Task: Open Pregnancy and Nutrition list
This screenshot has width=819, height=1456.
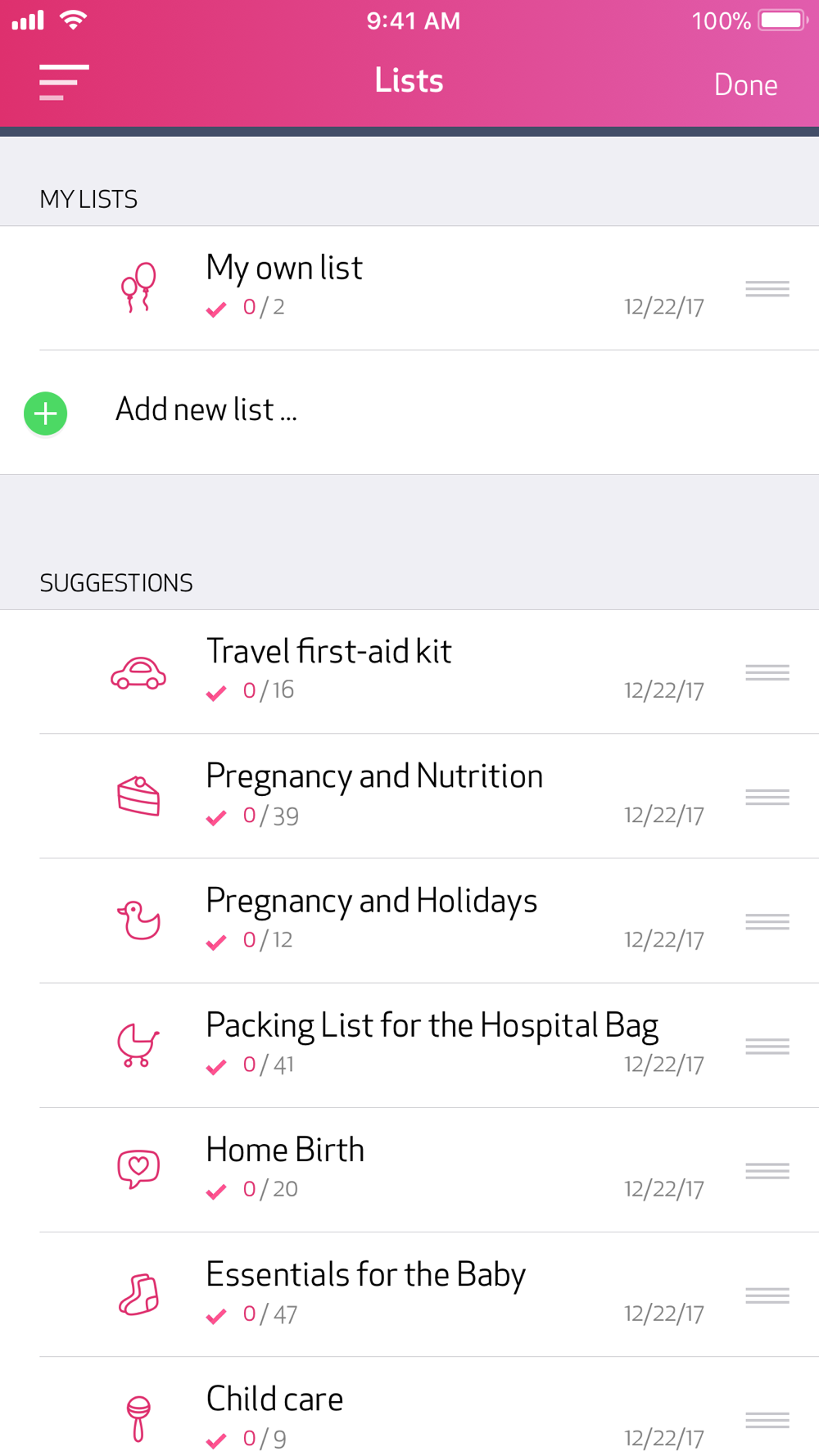Action: pos(409,797)
